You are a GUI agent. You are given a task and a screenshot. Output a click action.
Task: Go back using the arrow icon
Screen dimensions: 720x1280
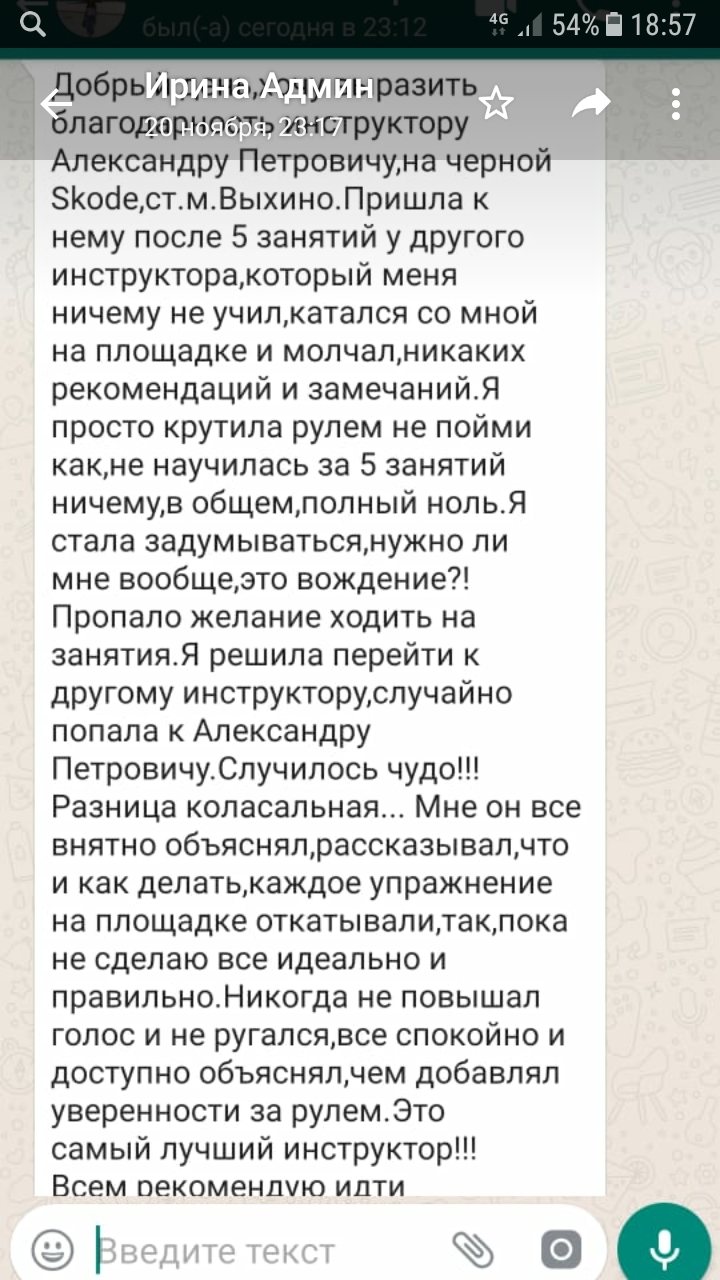pos(56,104)
